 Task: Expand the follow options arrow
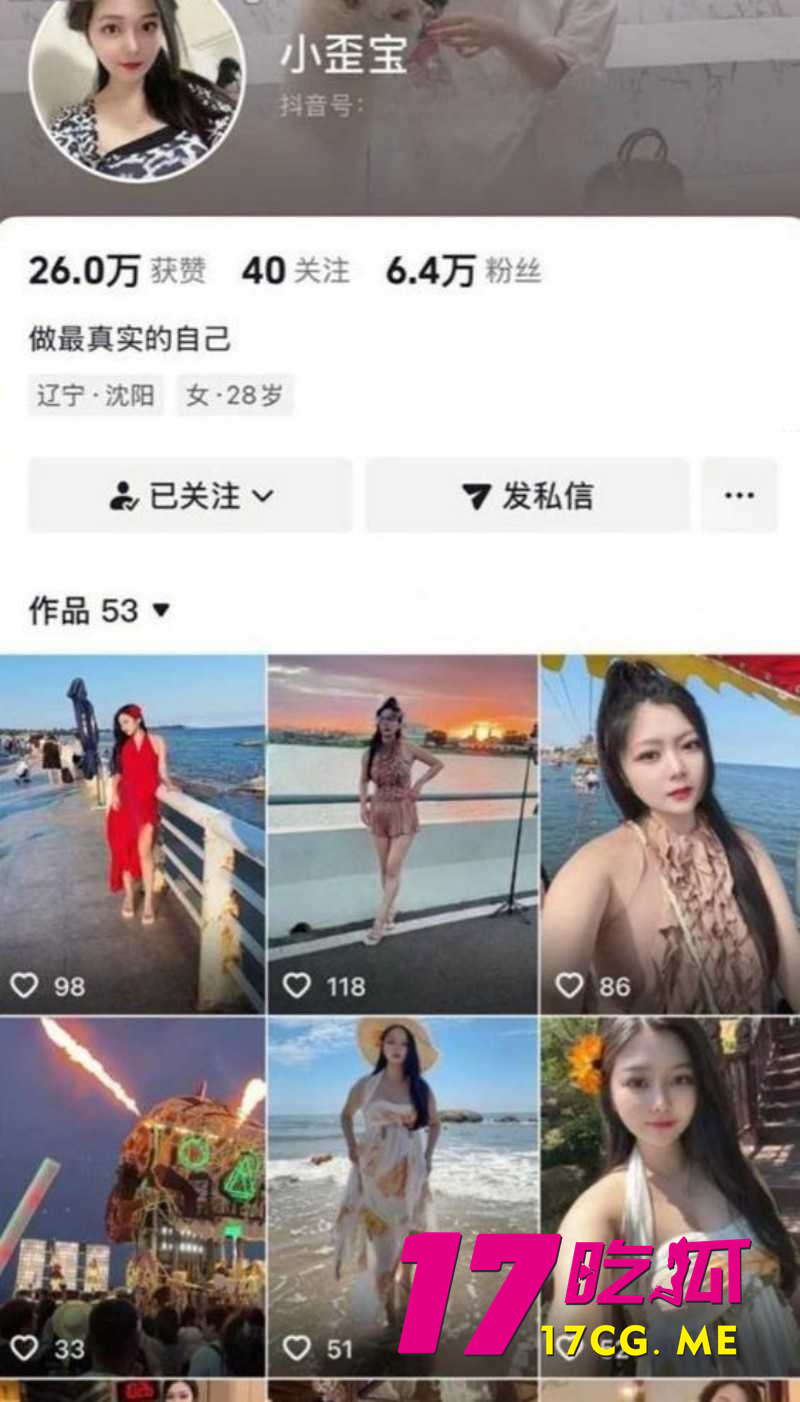click(262, 497)
